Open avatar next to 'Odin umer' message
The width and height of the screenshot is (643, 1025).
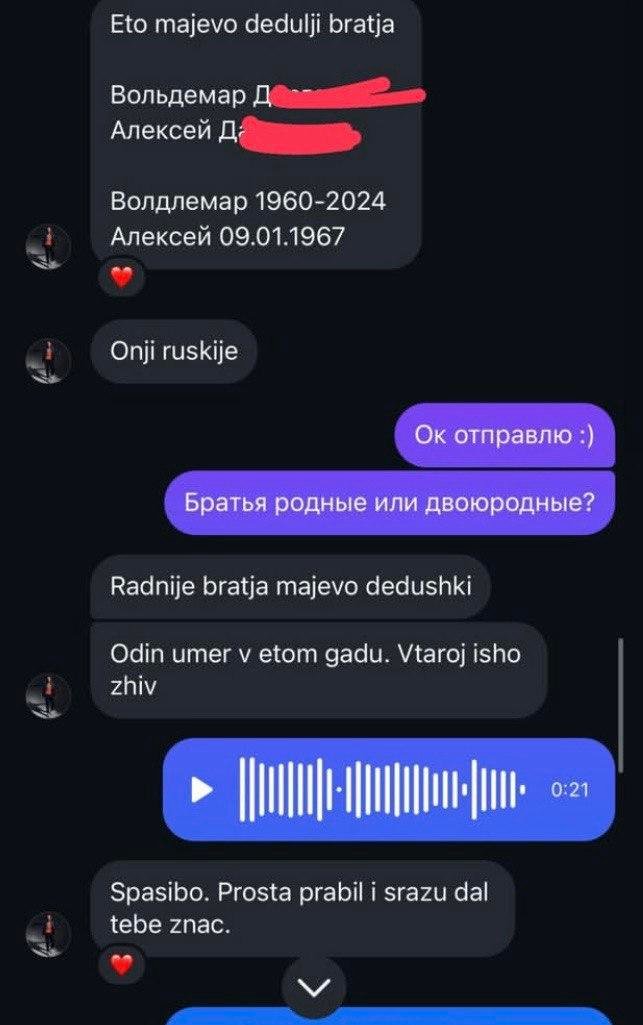click(47, 694)
